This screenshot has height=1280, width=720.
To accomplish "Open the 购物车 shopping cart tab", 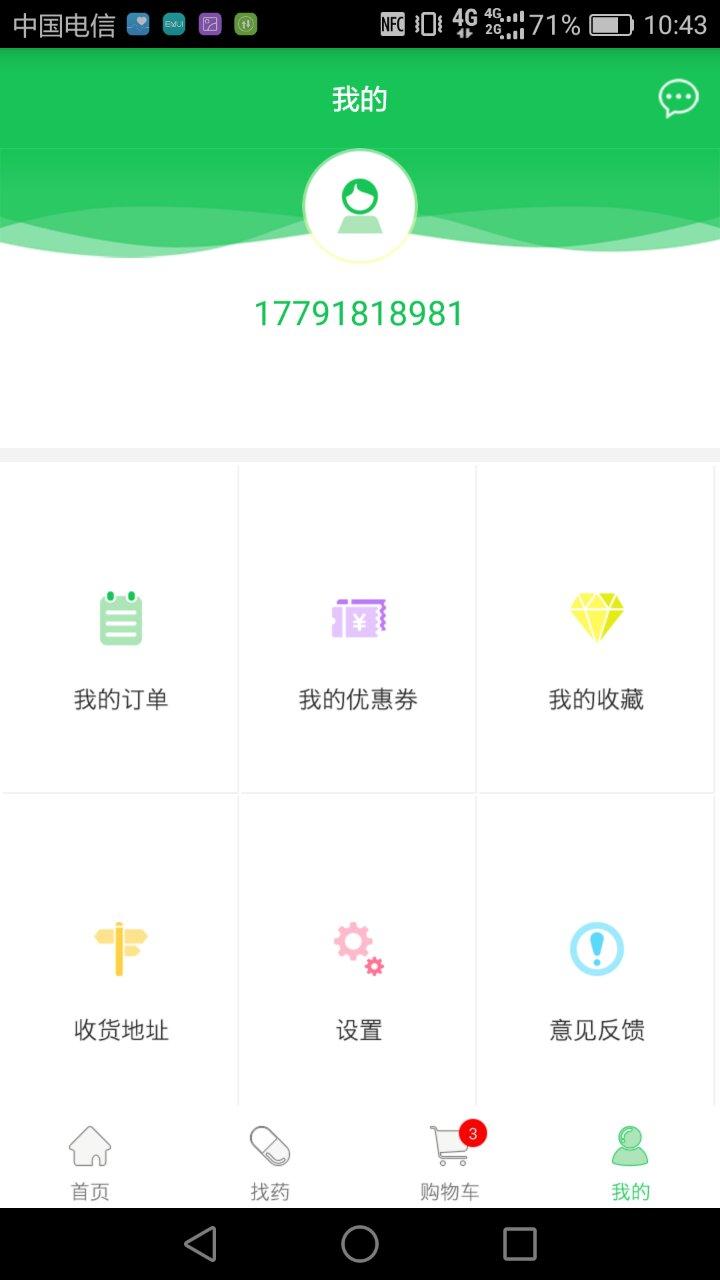I will pos(450,1162).
